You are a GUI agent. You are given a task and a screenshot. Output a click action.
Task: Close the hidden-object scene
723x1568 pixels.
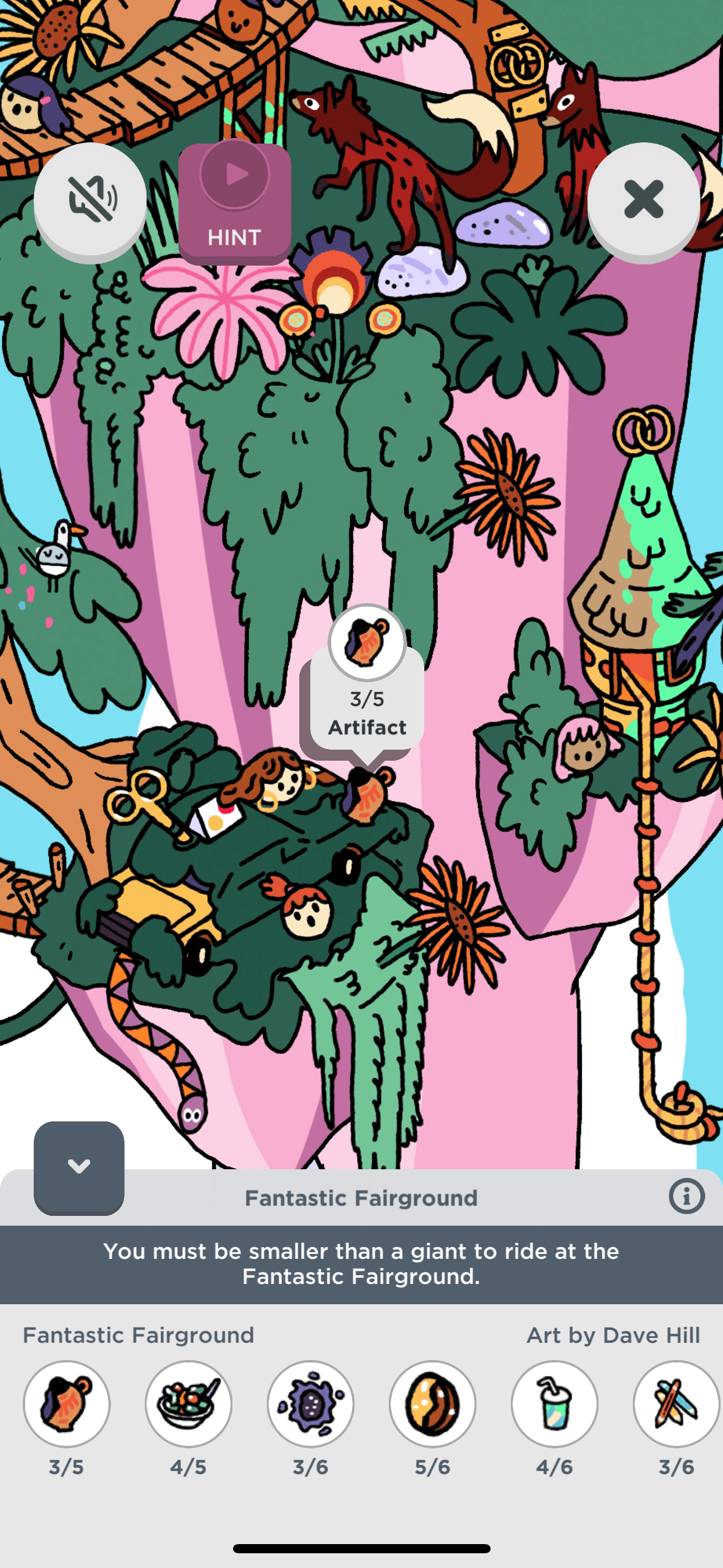643,199
